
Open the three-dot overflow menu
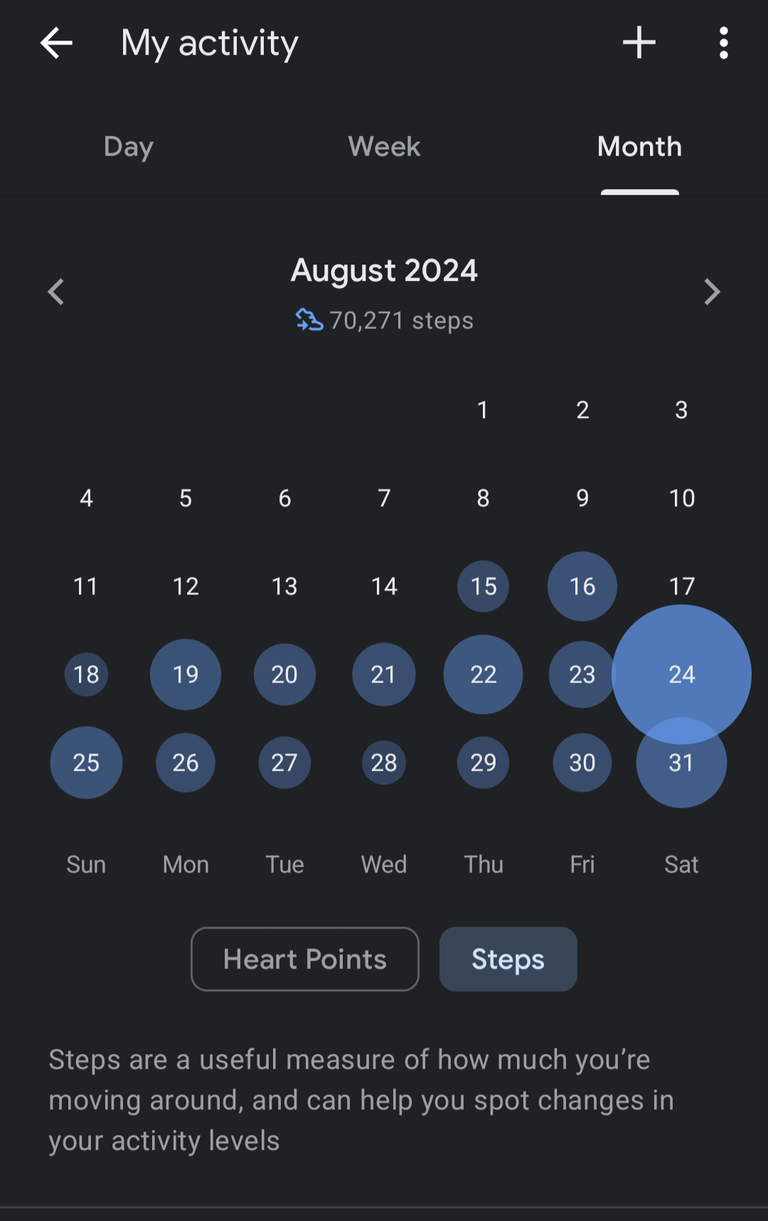click(723, 43)
